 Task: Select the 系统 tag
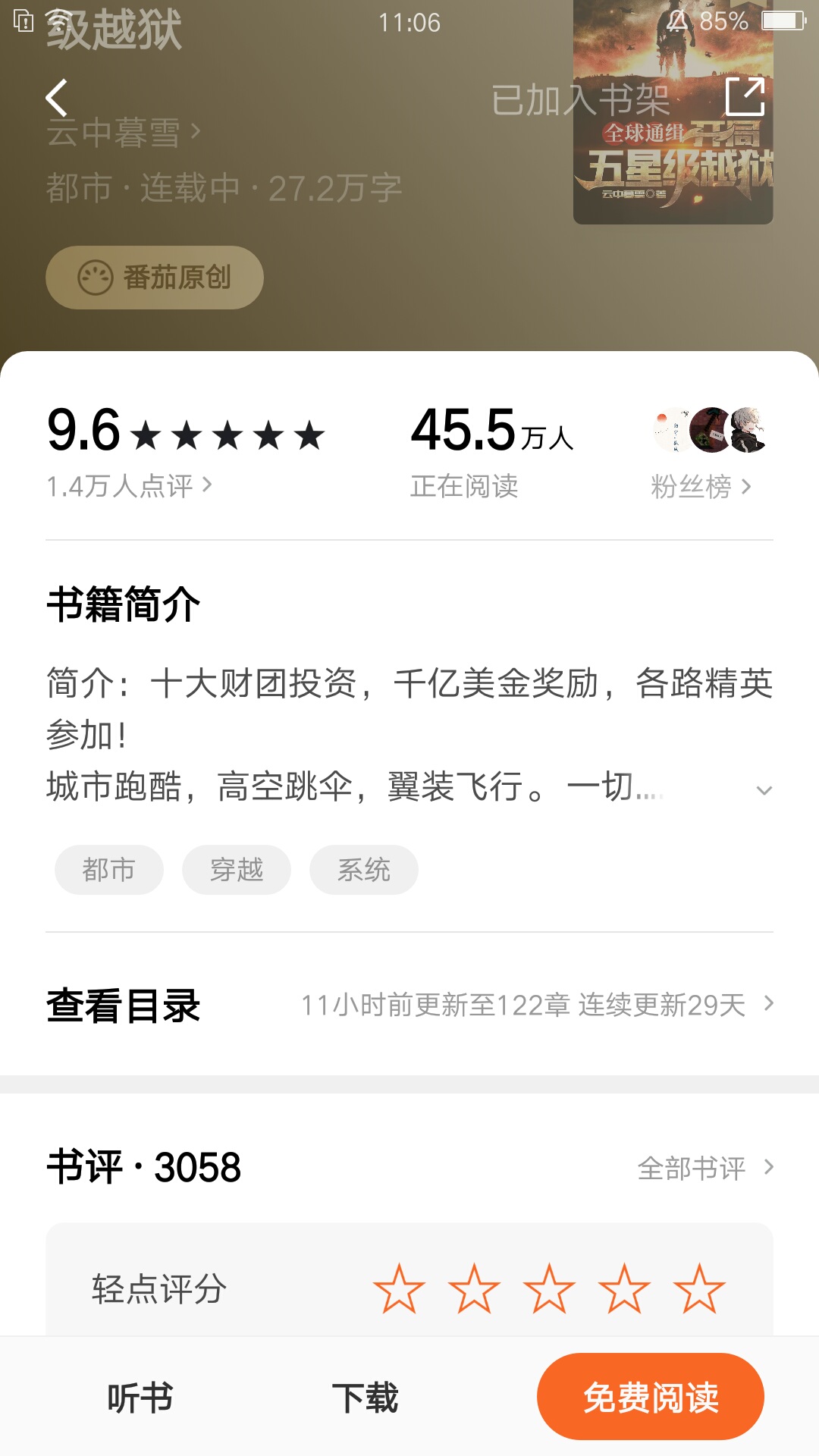[x=364, y=870]
